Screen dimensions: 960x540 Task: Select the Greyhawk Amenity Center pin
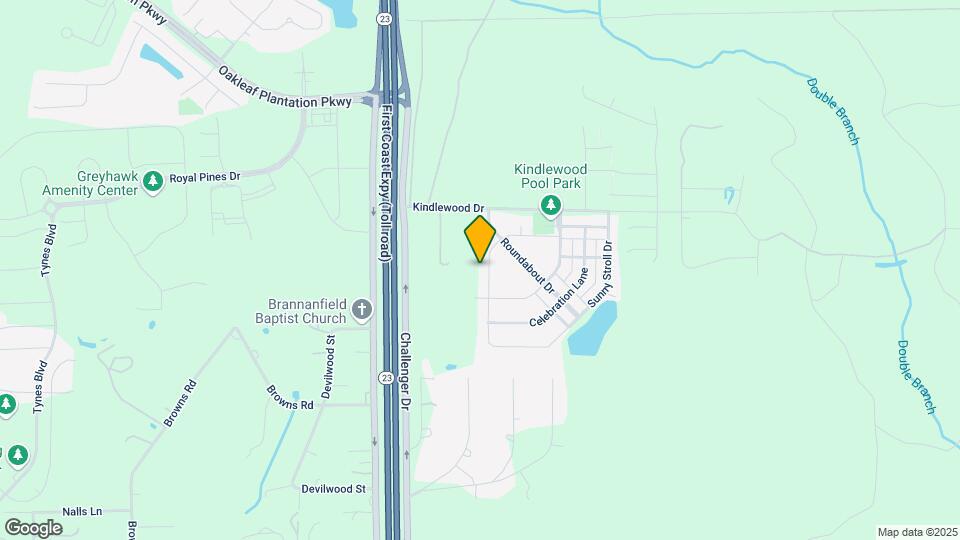pos(152,182)
